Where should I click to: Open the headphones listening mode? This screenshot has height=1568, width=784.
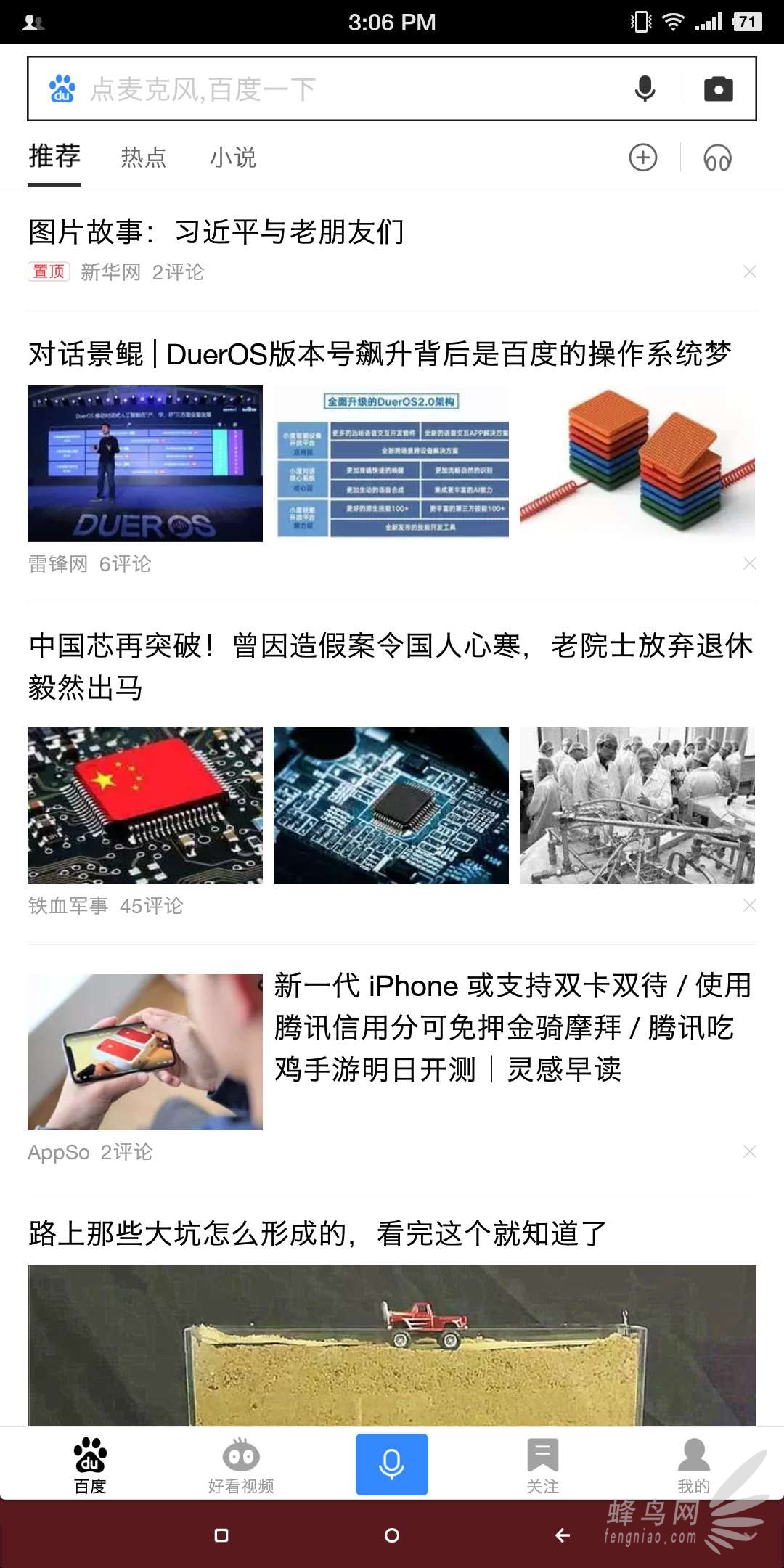pos(717,158)
